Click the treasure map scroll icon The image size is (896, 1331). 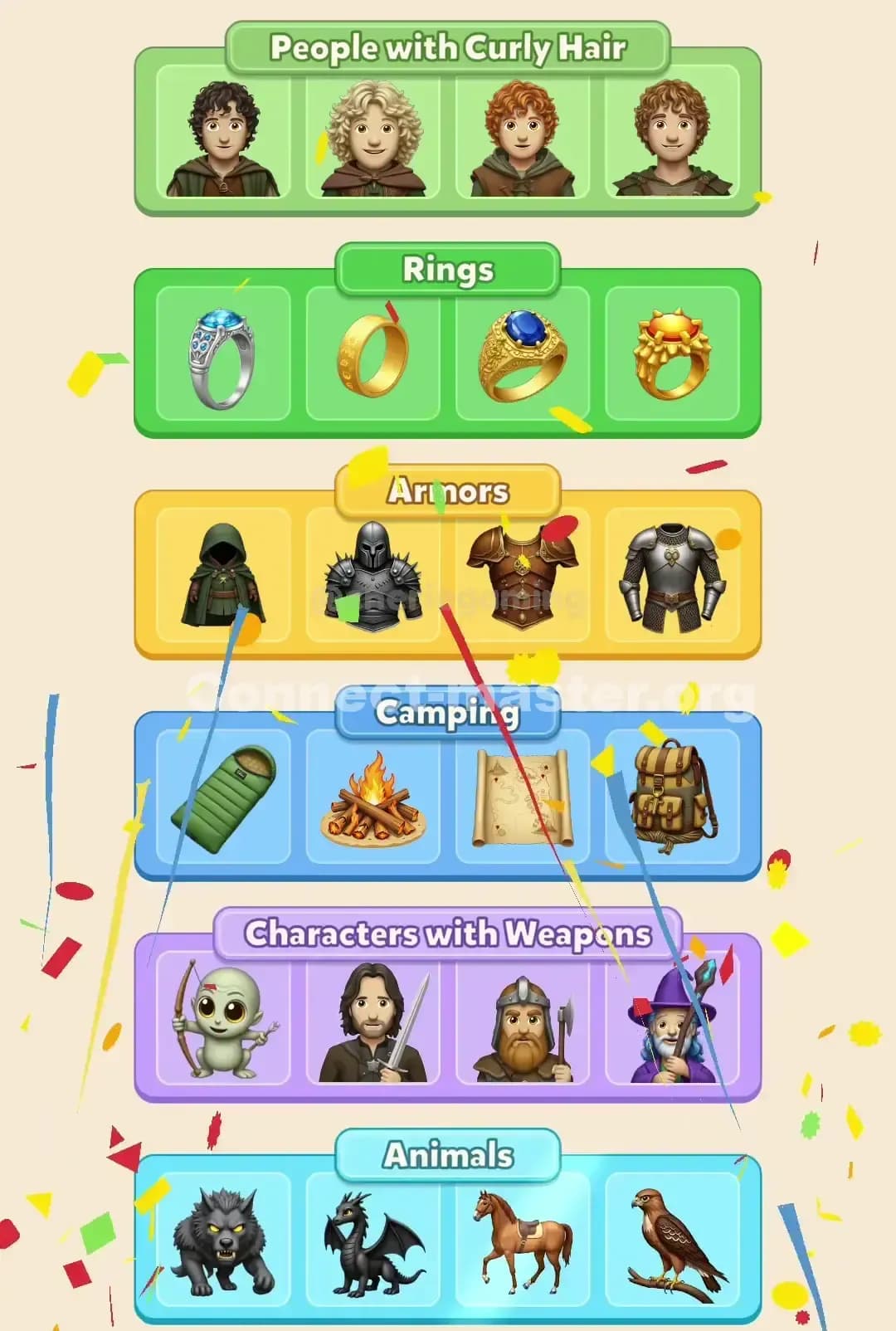coord(523,798)
